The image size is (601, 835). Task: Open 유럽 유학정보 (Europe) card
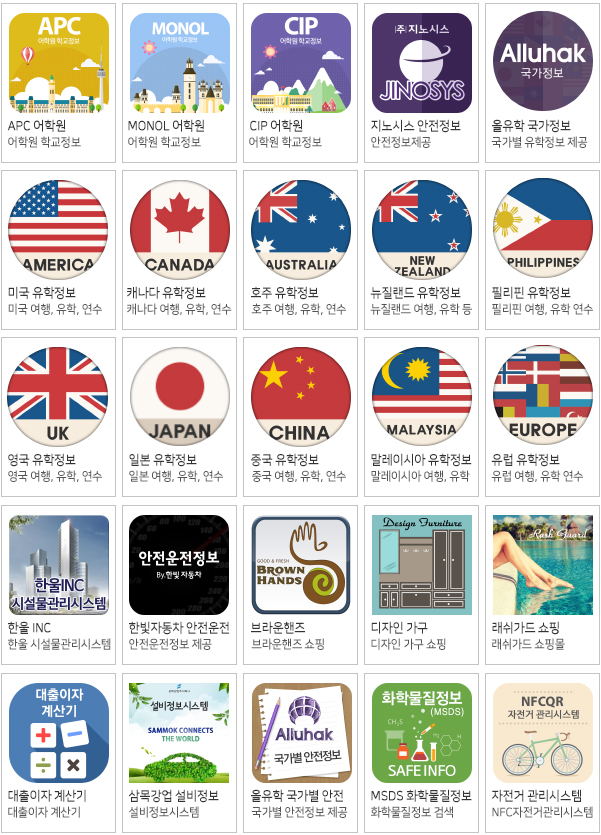coord(543,398)
